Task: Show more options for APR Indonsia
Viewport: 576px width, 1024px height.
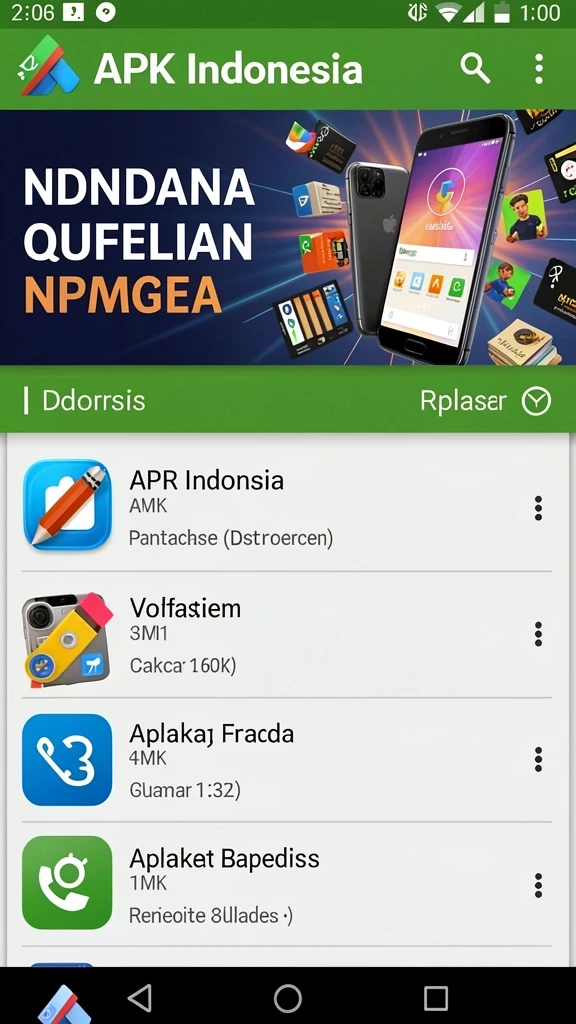Action: 538,508
